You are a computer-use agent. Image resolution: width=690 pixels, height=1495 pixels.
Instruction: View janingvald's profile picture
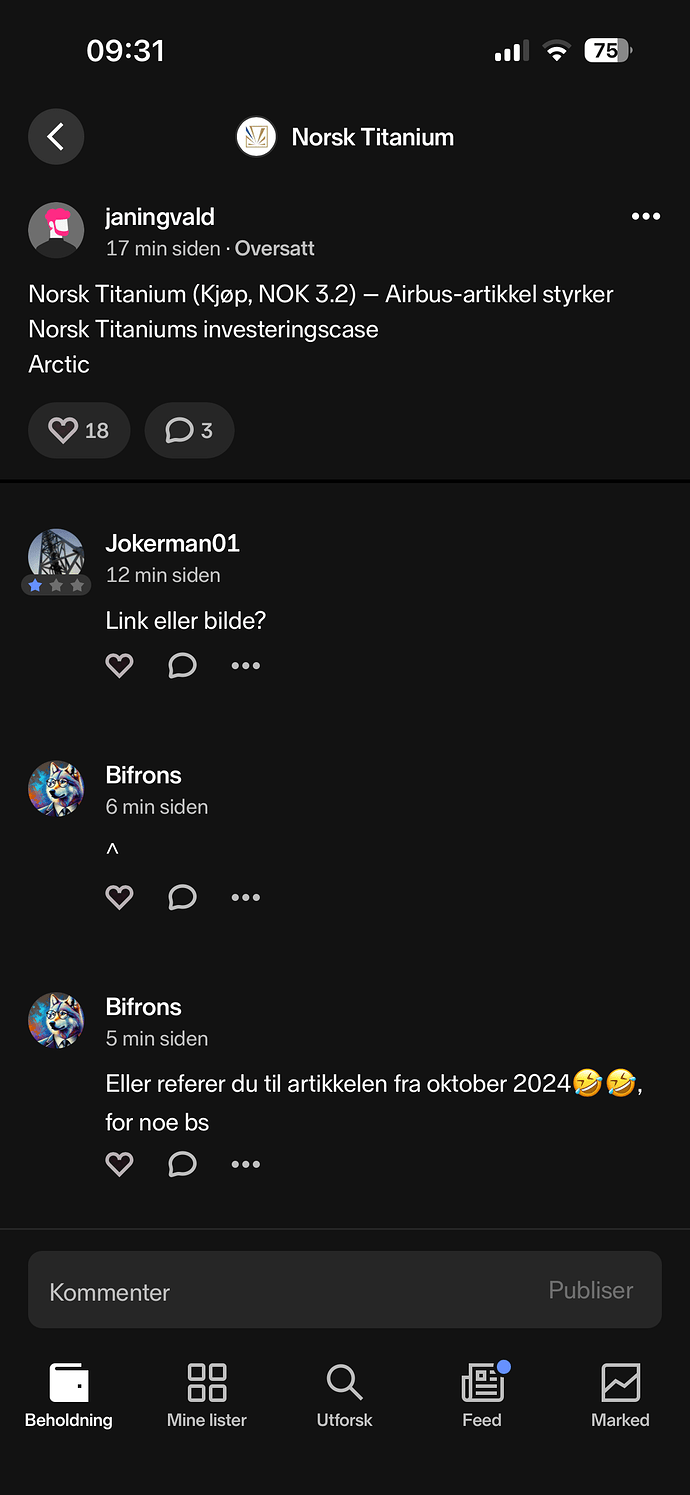click(56, 230)
